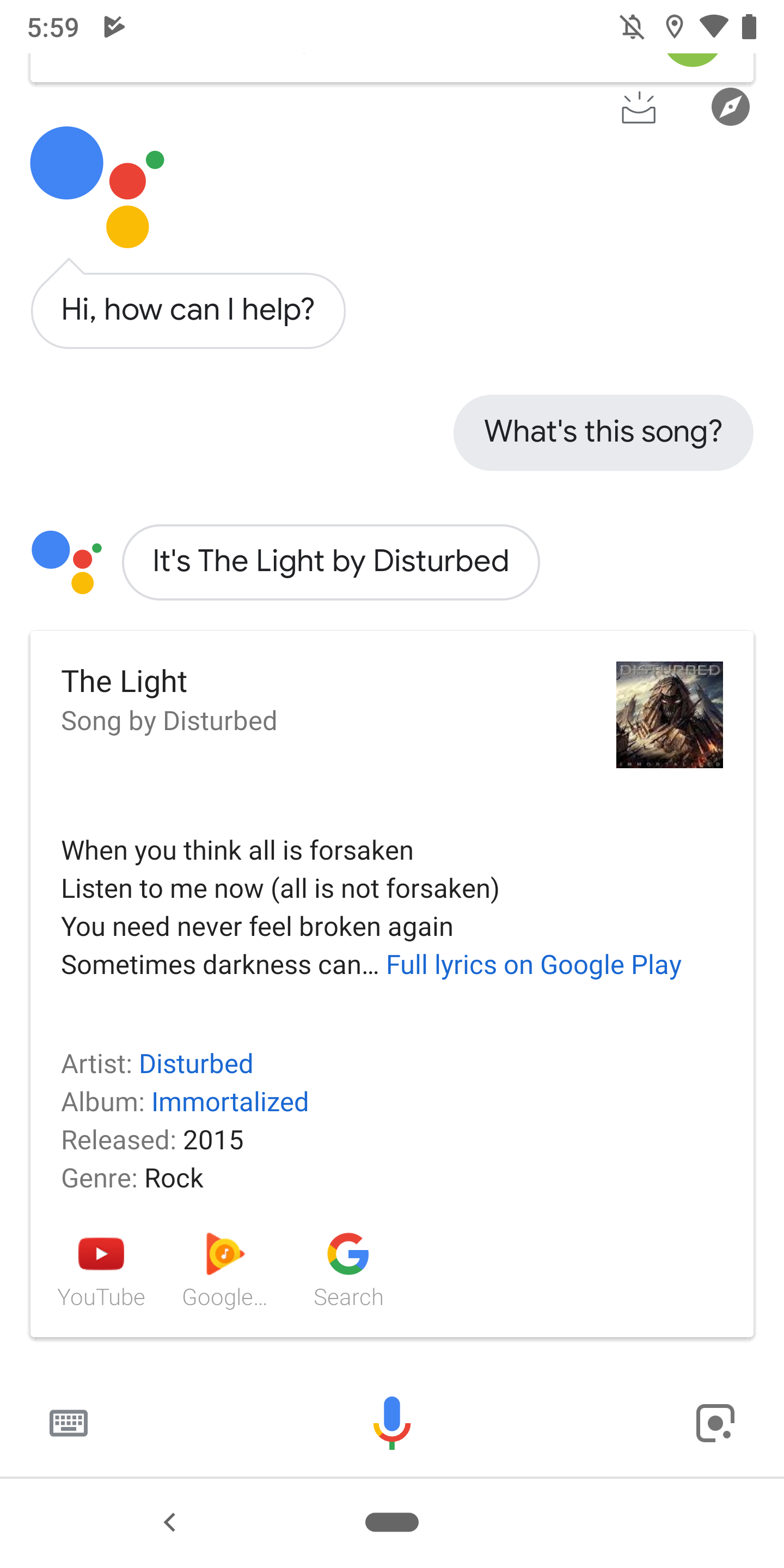Go back with the navigation arrow

[170, 1522]
